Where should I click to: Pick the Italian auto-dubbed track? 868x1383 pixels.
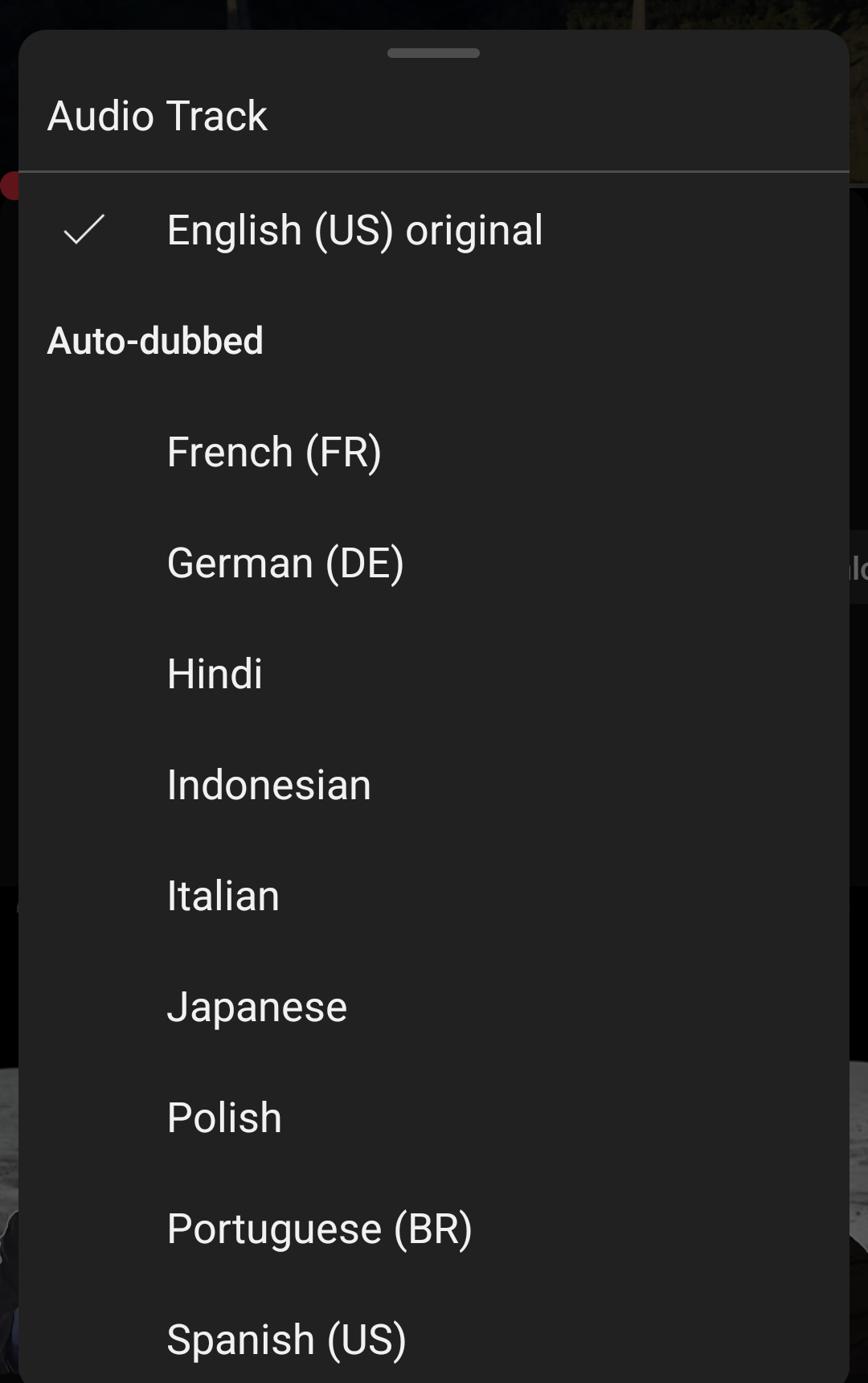coord(223,896)
